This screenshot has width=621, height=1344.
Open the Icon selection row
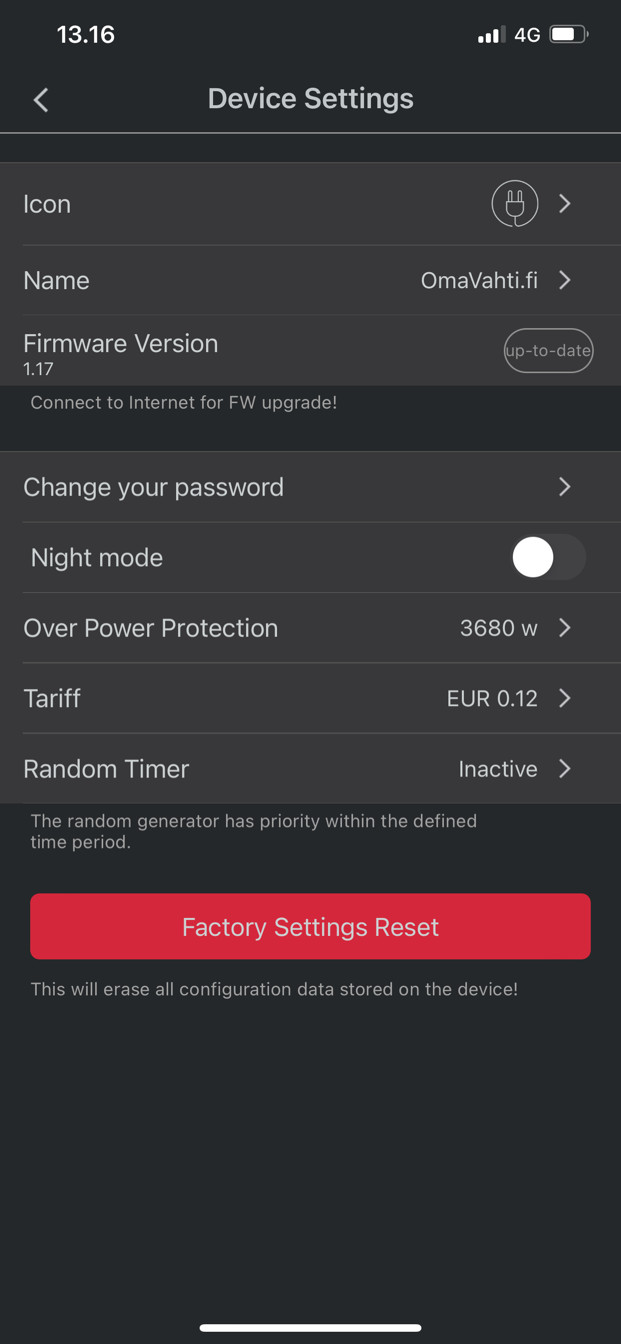coord(310,204)
